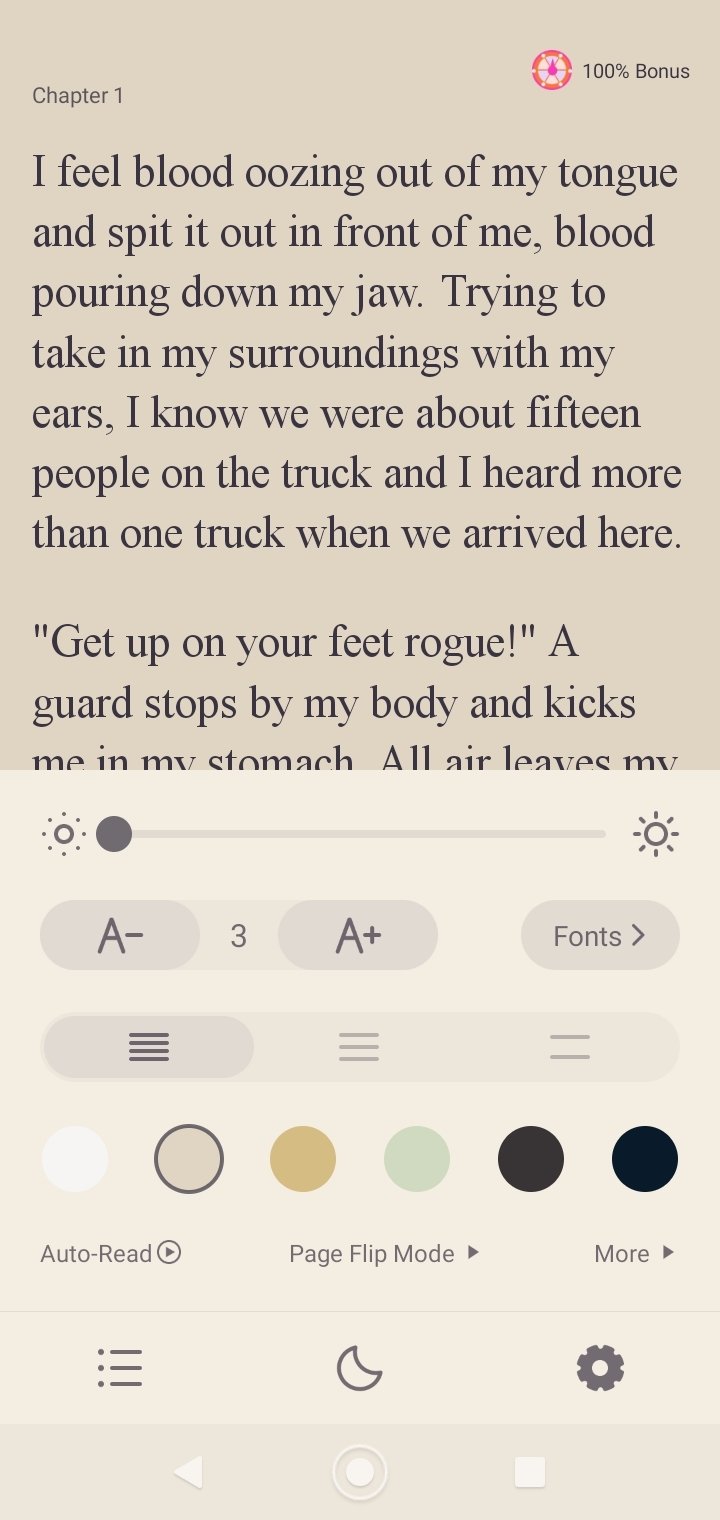Image resolution: width=720 pixels, height=1520 pixels.
Task: Open More reading settings
Action: [635, 1253]
